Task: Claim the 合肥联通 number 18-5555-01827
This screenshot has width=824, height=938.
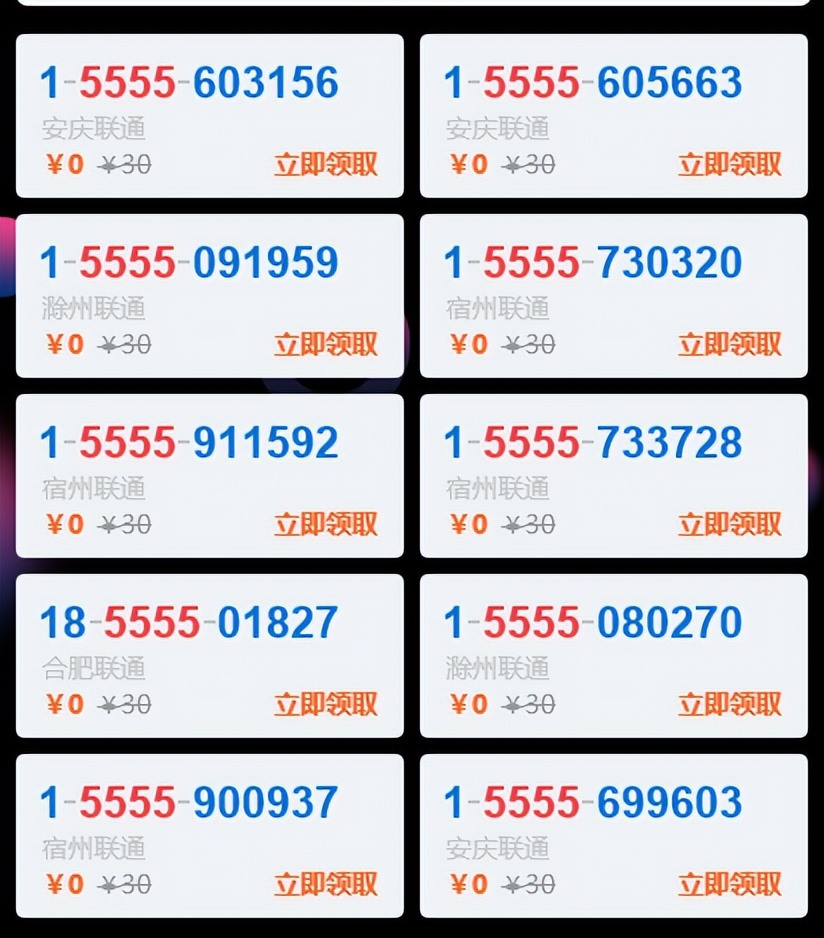Action: (326, 704)
